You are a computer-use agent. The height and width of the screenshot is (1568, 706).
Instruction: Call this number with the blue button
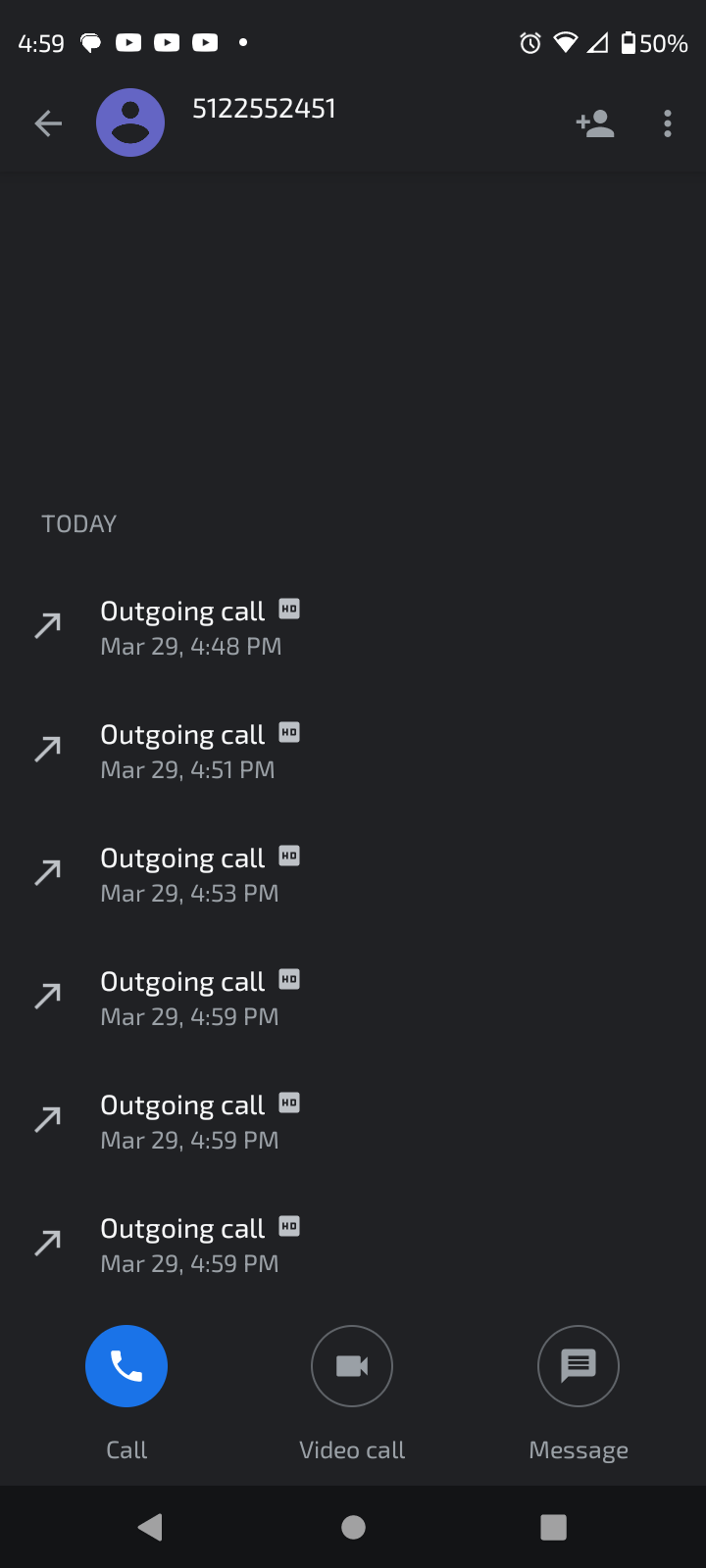(x=126, y=1366)
